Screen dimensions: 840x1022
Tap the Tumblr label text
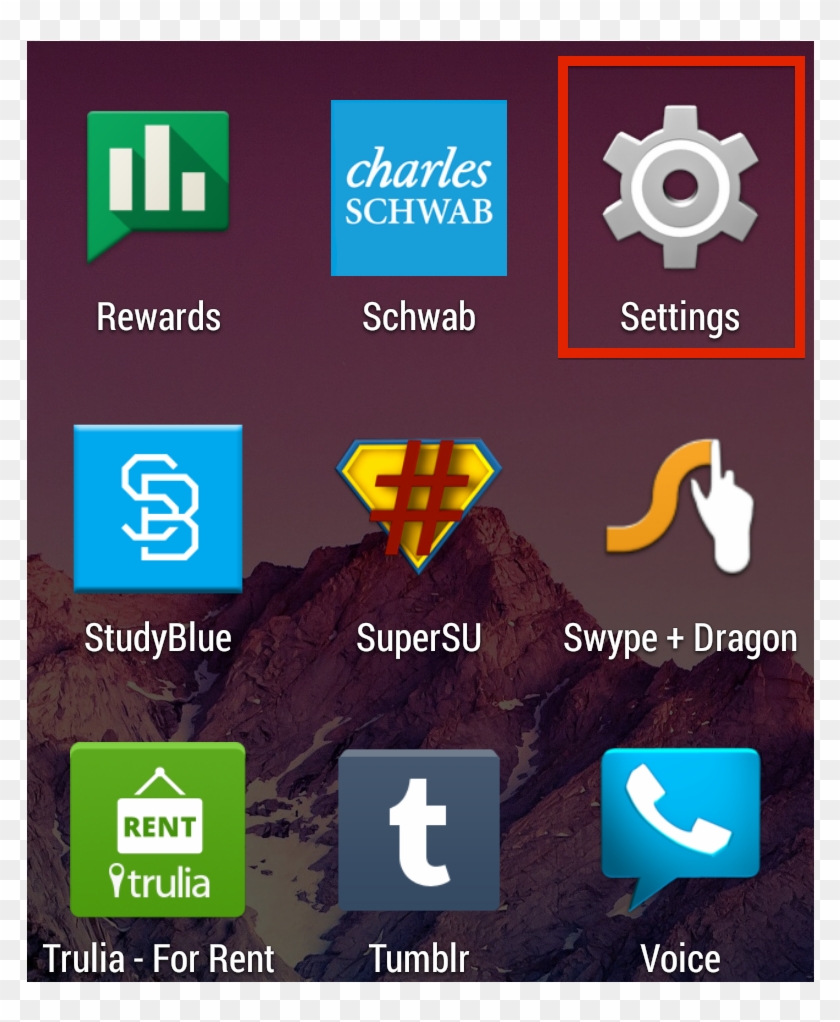[420, 958]
